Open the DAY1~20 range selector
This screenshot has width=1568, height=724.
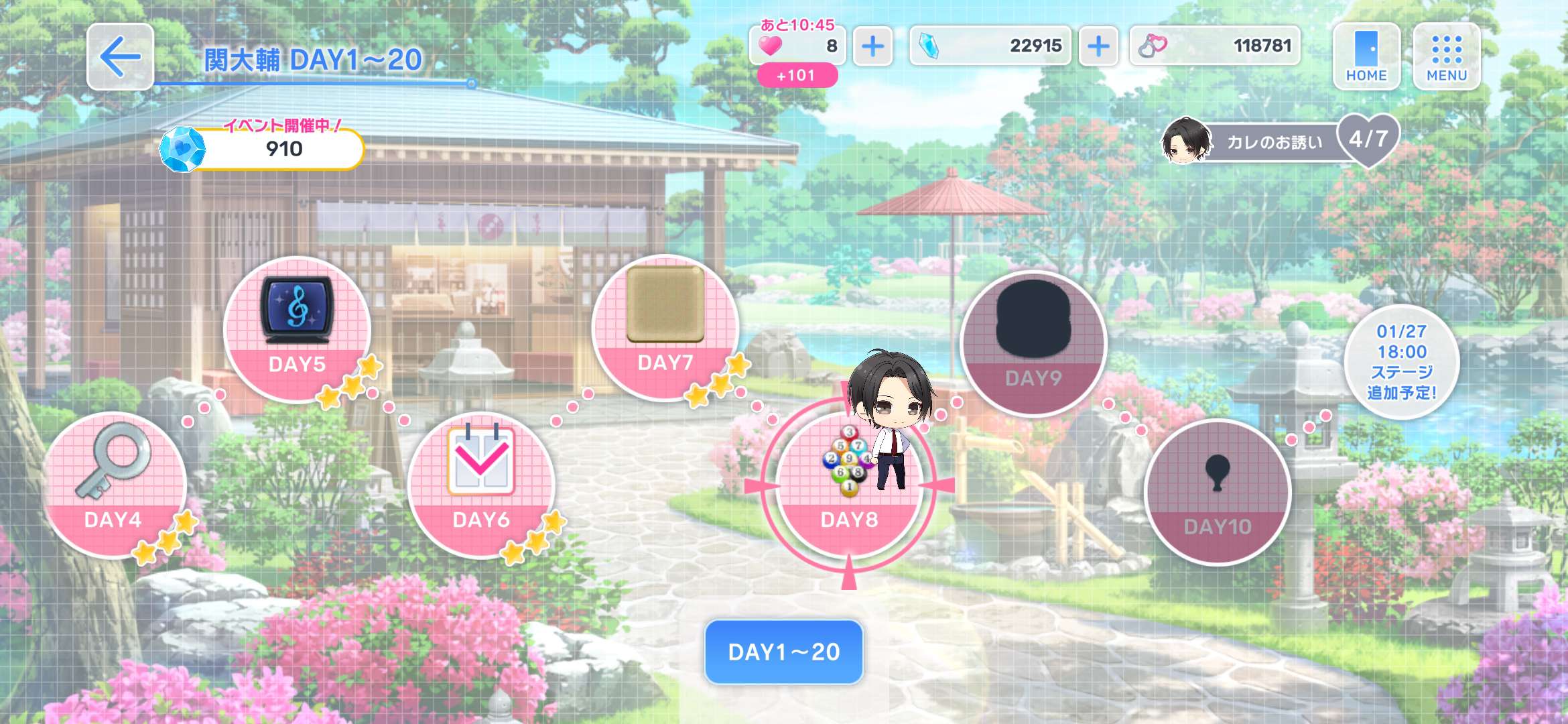[783, 652]
